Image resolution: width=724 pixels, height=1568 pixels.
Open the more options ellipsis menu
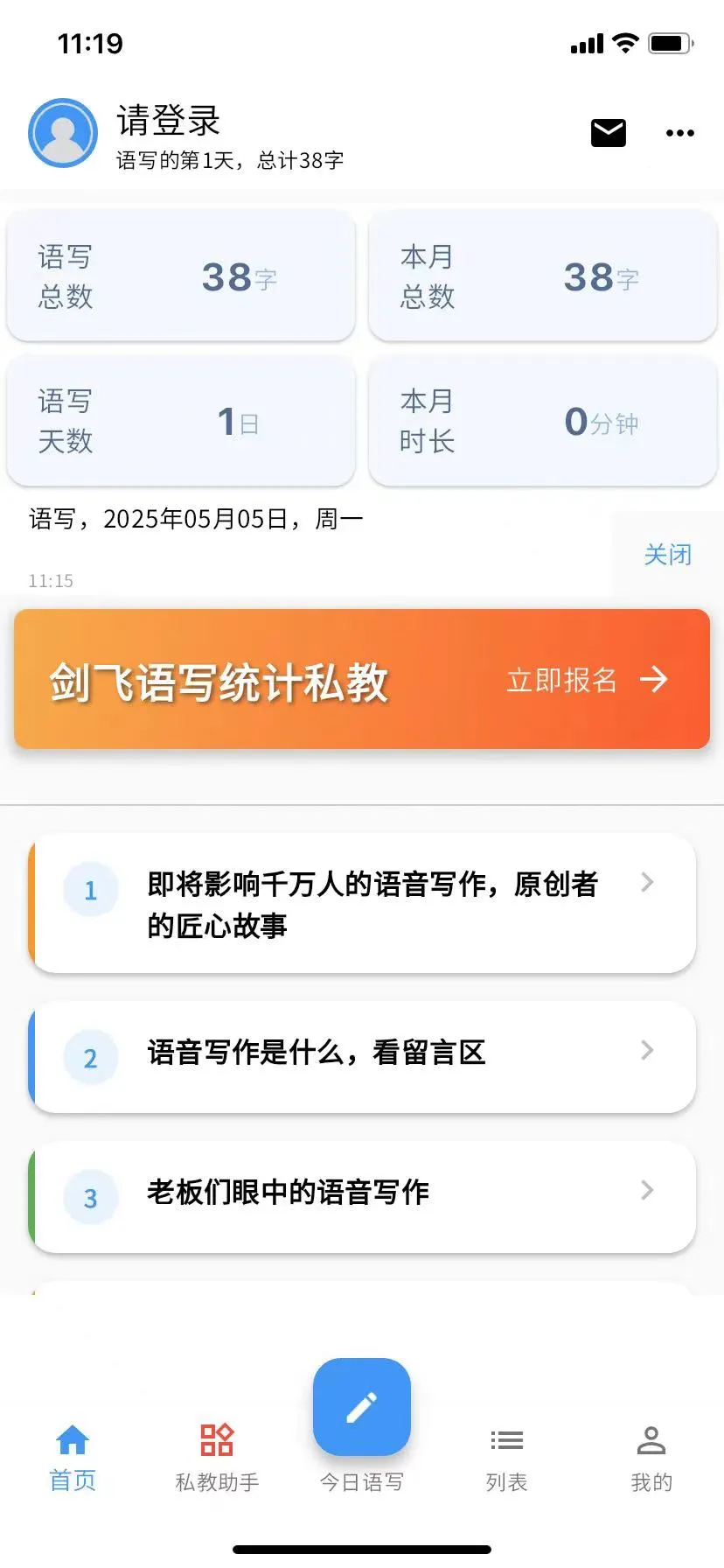click(679, 132)
